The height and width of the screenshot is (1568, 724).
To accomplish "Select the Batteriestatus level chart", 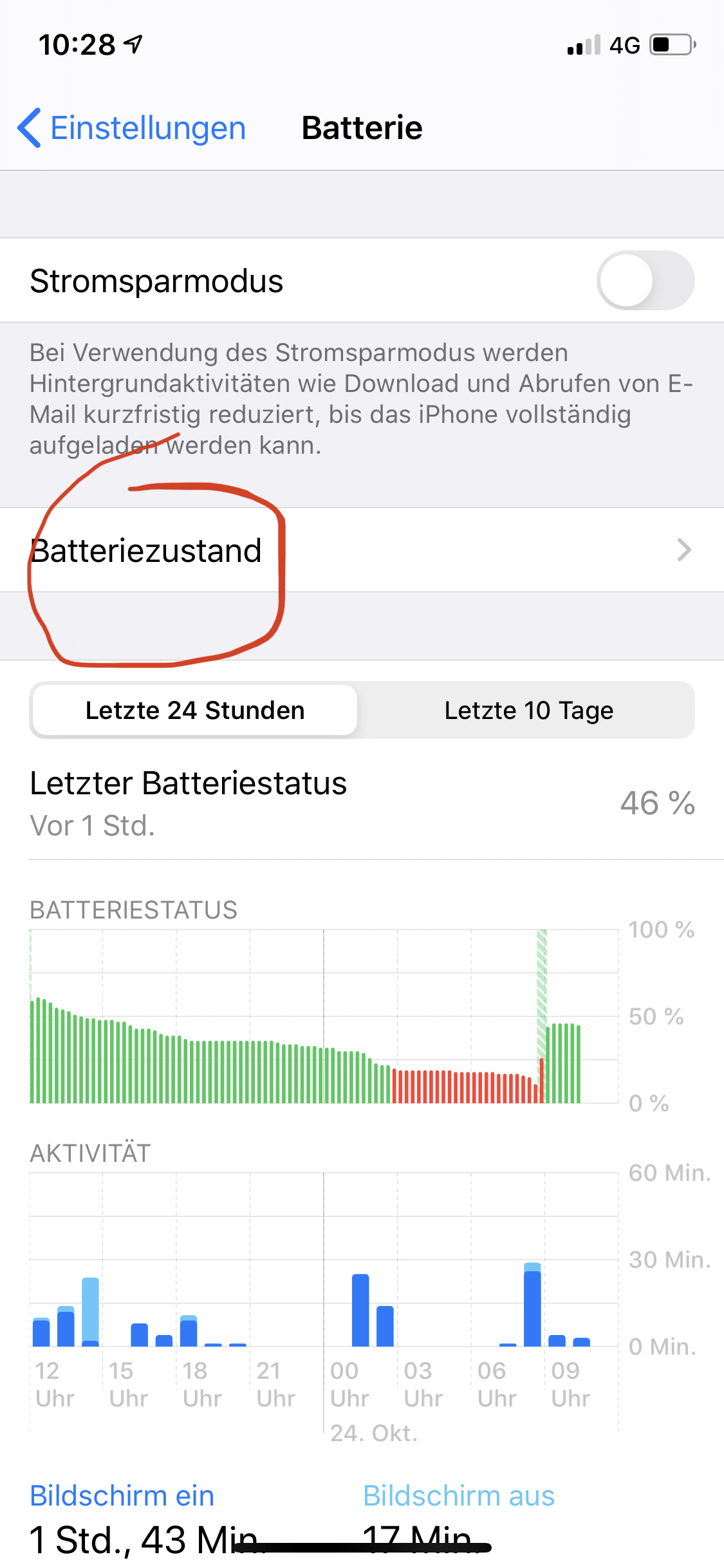I will coord(324,1017).
